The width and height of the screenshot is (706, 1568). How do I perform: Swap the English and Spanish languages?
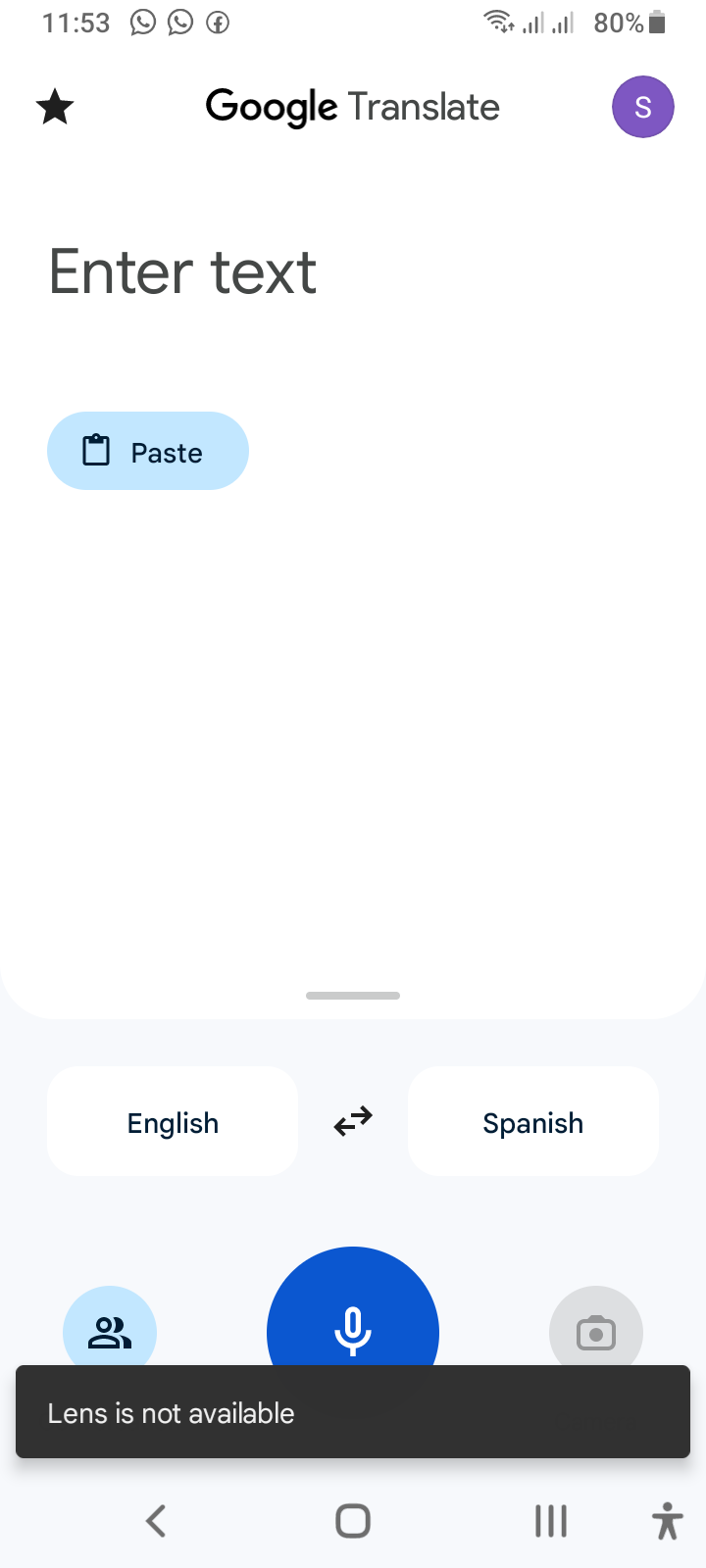[x=353, y=1121]
